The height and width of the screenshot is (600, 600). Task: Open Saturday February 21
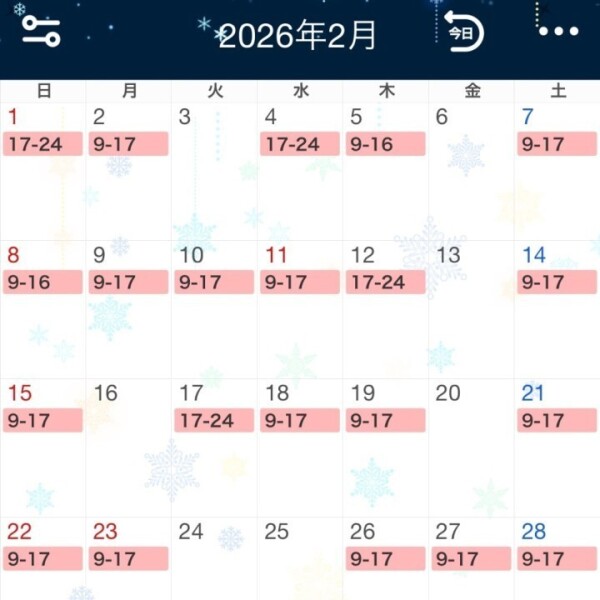point(557,446)
